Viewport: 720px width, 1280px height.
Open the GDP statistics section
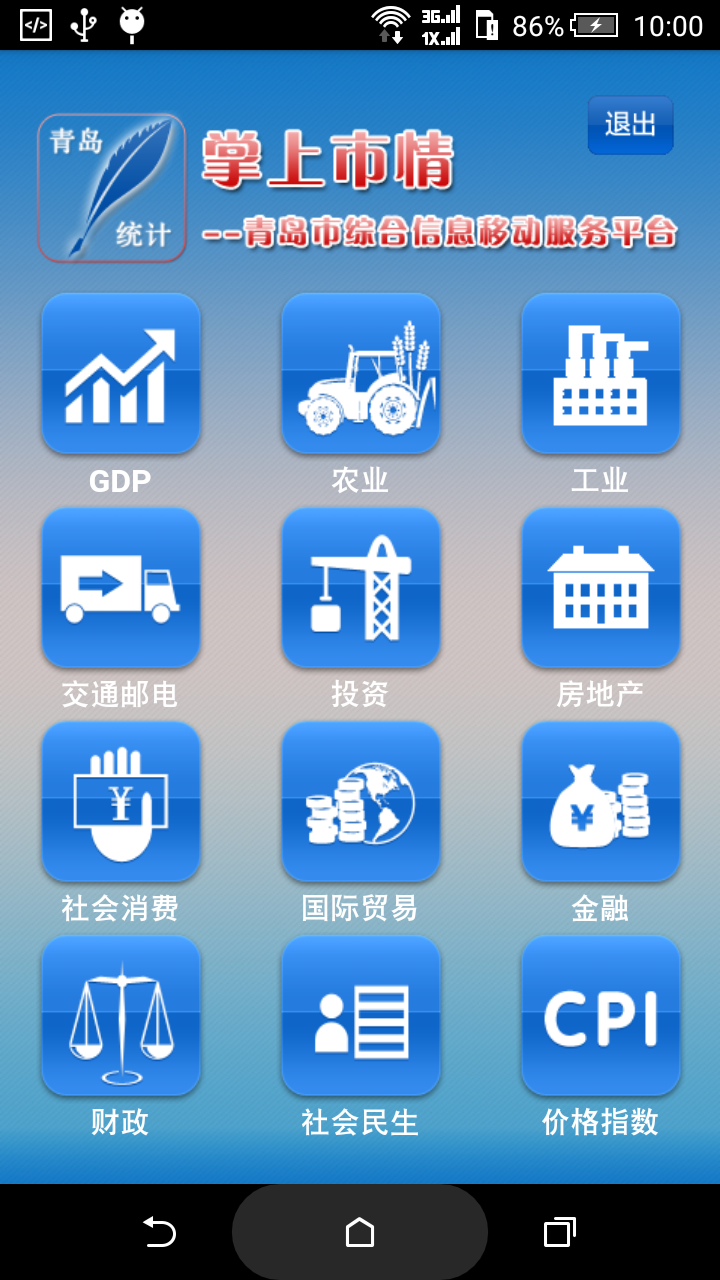click(121, 373)
